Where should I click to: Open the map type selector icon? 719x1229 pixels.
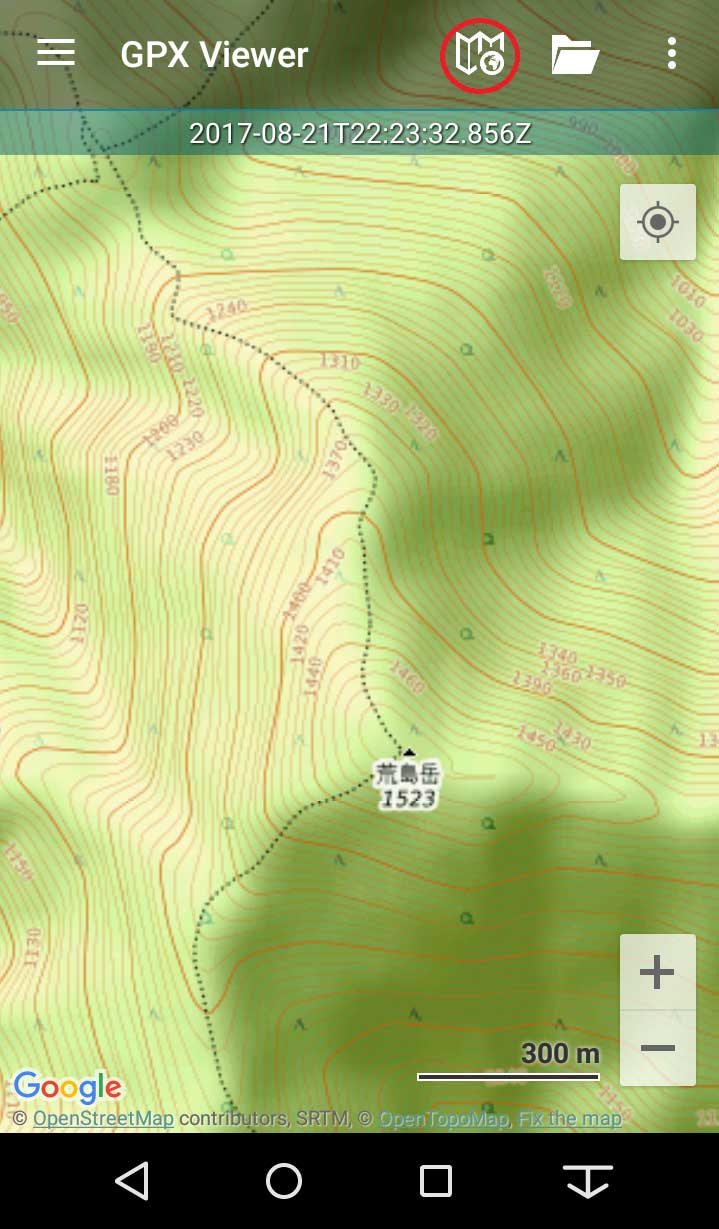(x=481, y=55)
